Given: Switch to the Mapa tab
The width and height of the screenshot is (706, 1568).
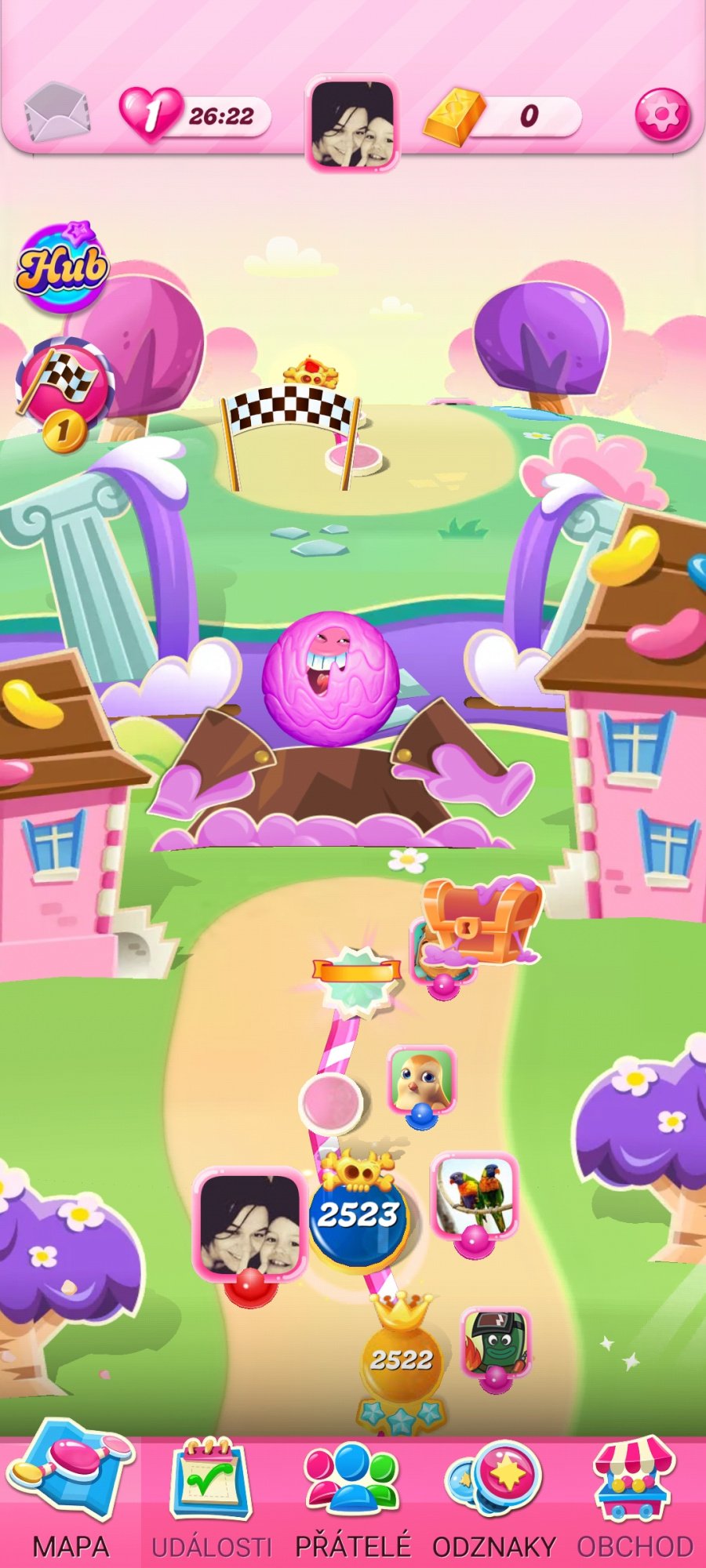Looking at the screenshot, I should tap(71, 1496).
